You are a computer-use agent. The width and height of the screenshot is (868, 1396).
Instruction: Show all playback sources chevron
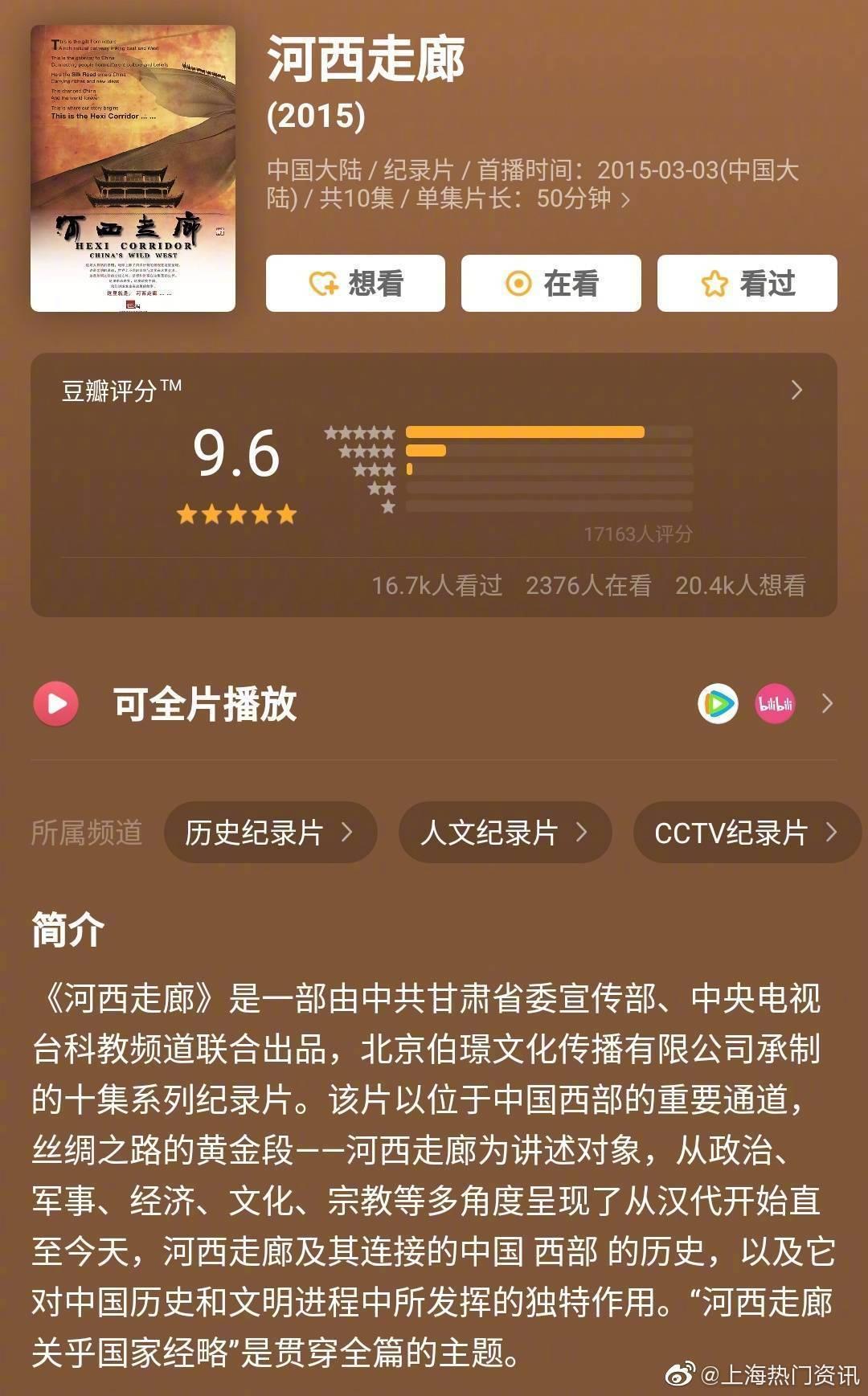(x=827, y=704)
